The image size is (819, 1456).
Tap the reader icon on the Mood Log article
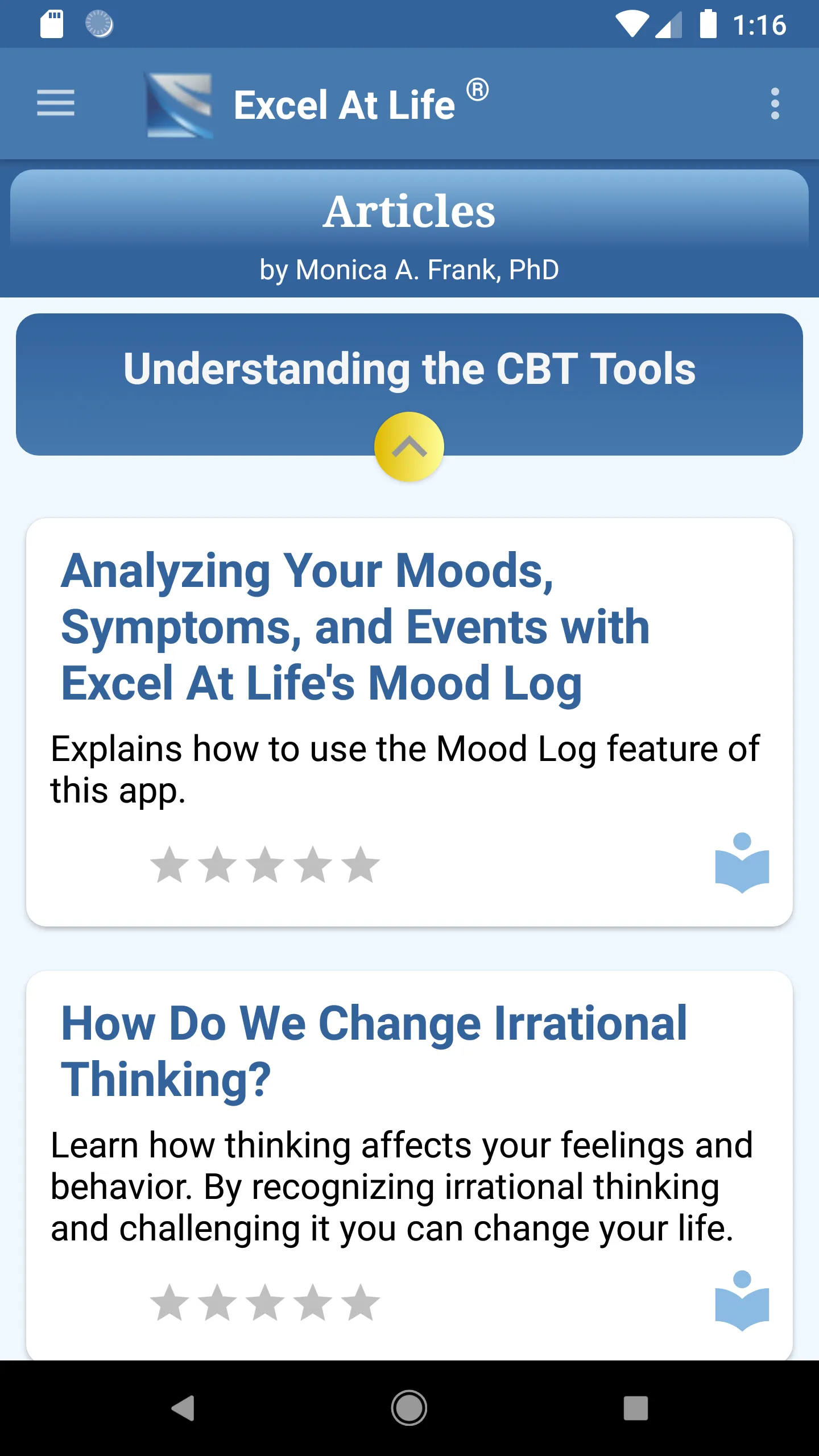pos(742,863)
